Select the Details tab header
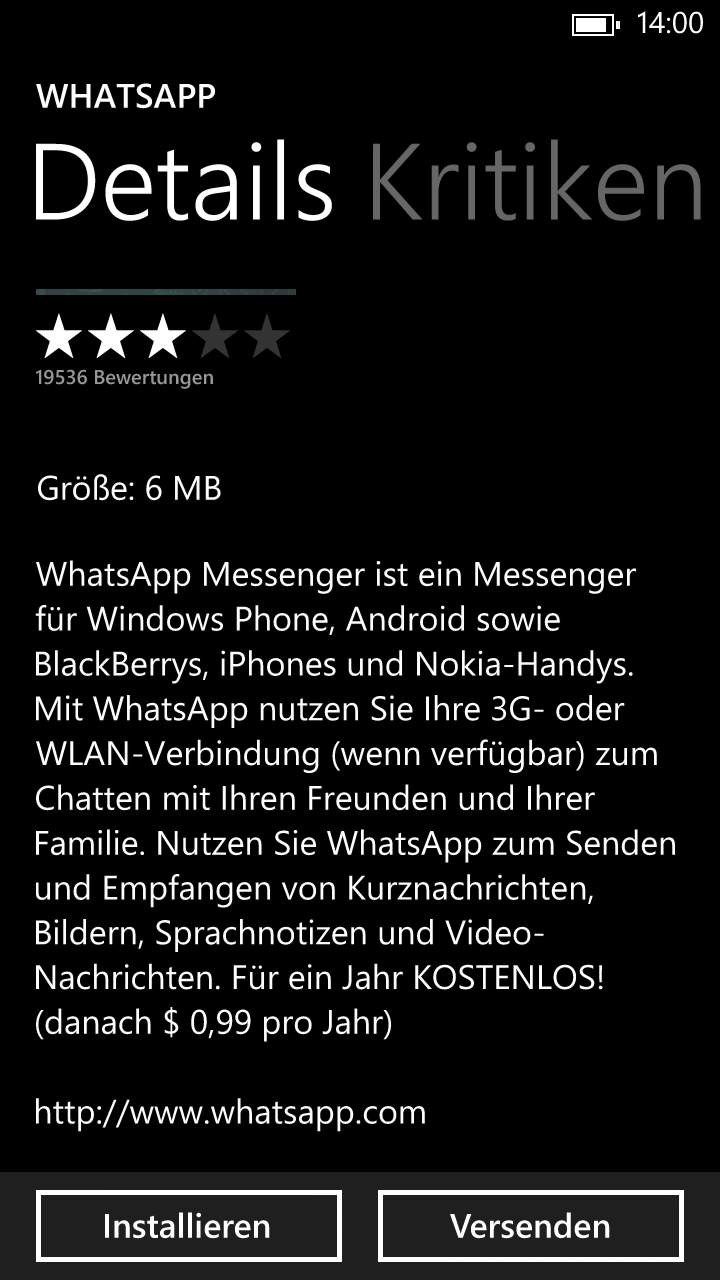The width and height of the screenshot is (720, 1280). pyautogui.click(x=184, y=184)
